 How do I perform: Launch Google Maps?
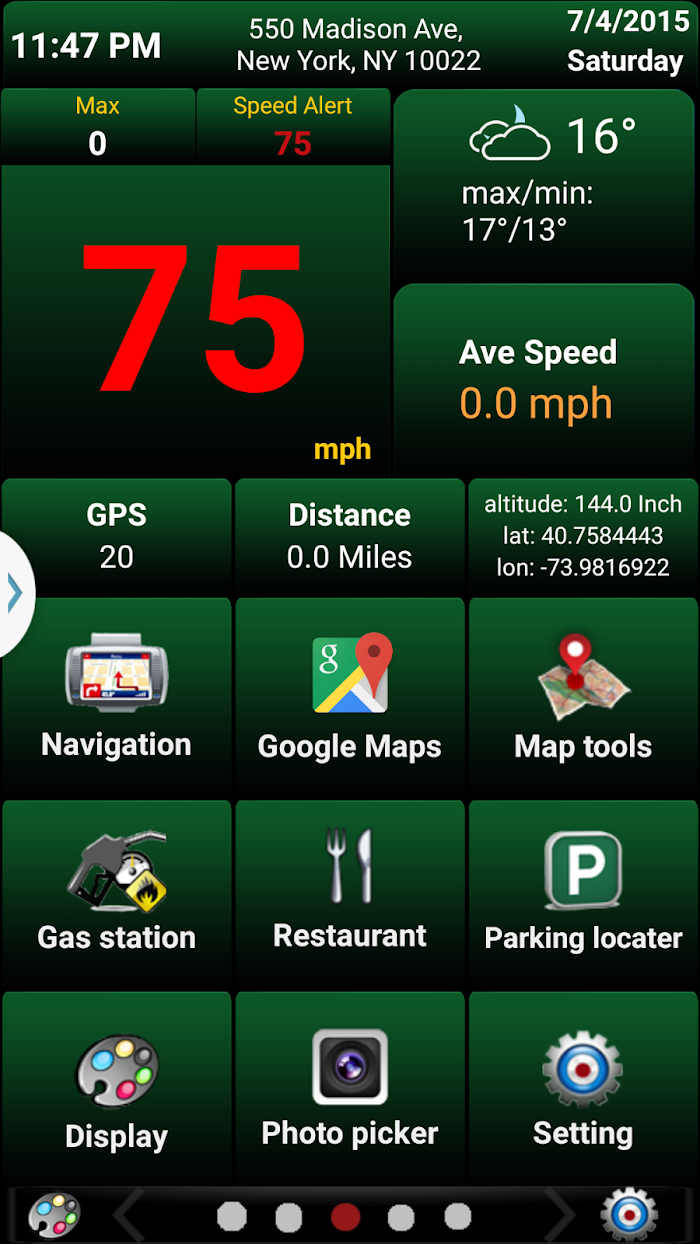[x=350, y=697]
